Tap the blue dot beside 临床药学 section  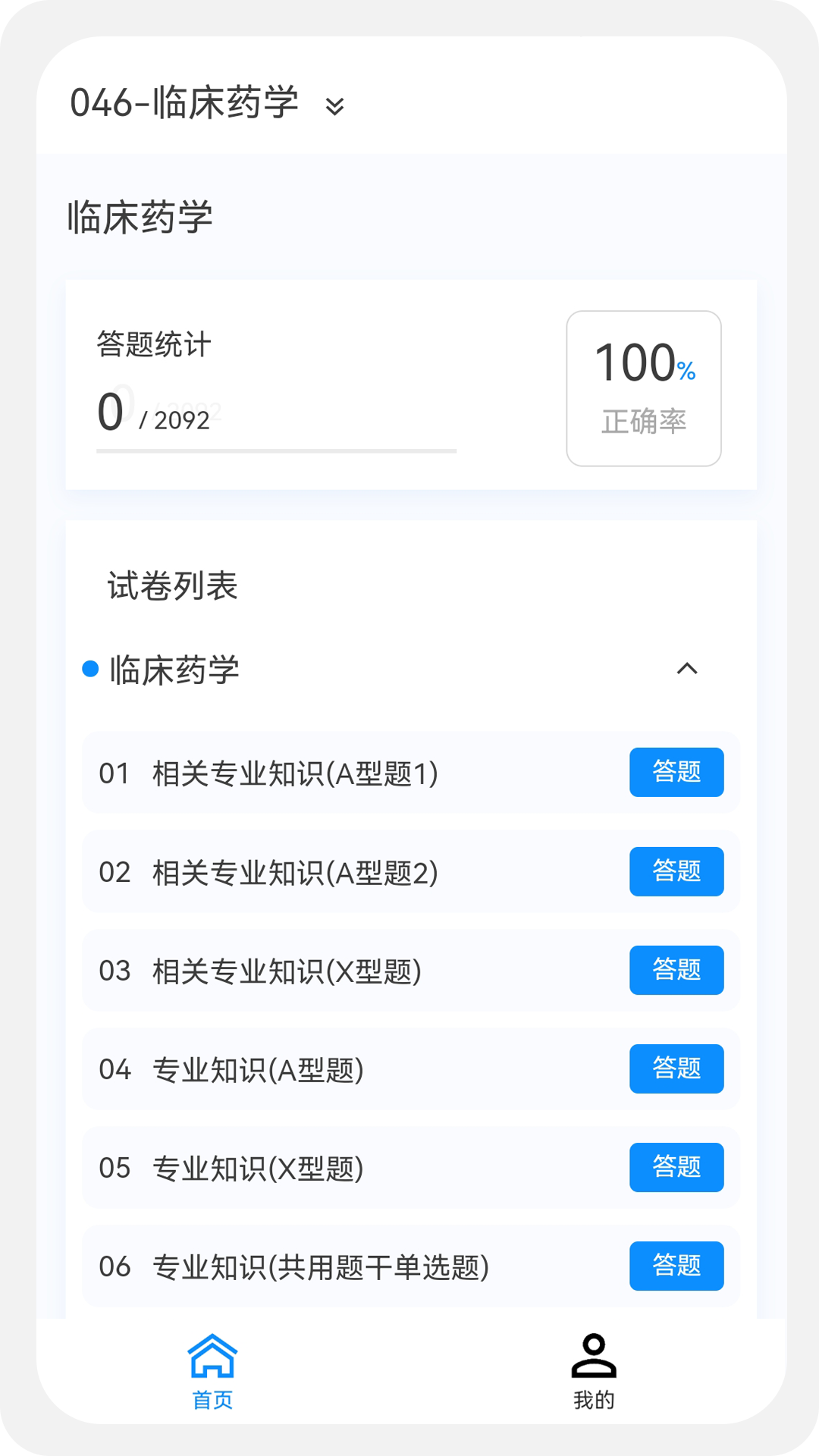(x=91, y=668)
